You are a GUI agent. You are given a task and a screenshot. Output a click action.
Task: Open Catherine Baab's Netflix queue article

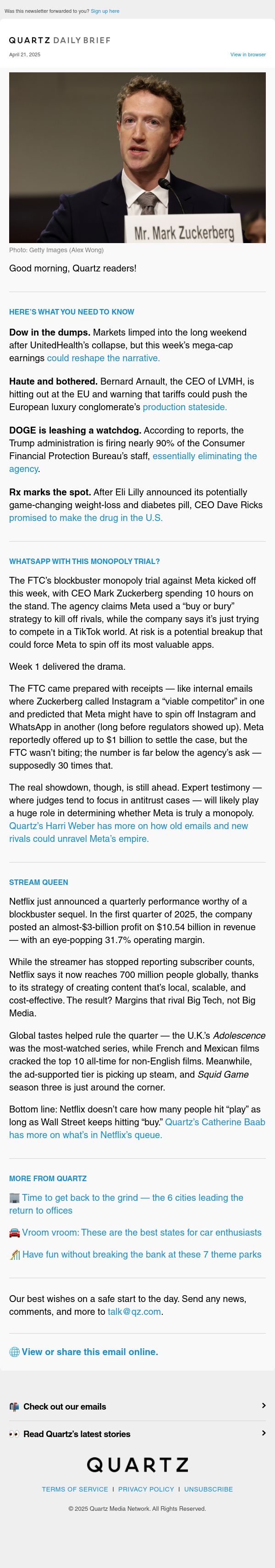click(x=137, y=1128)
